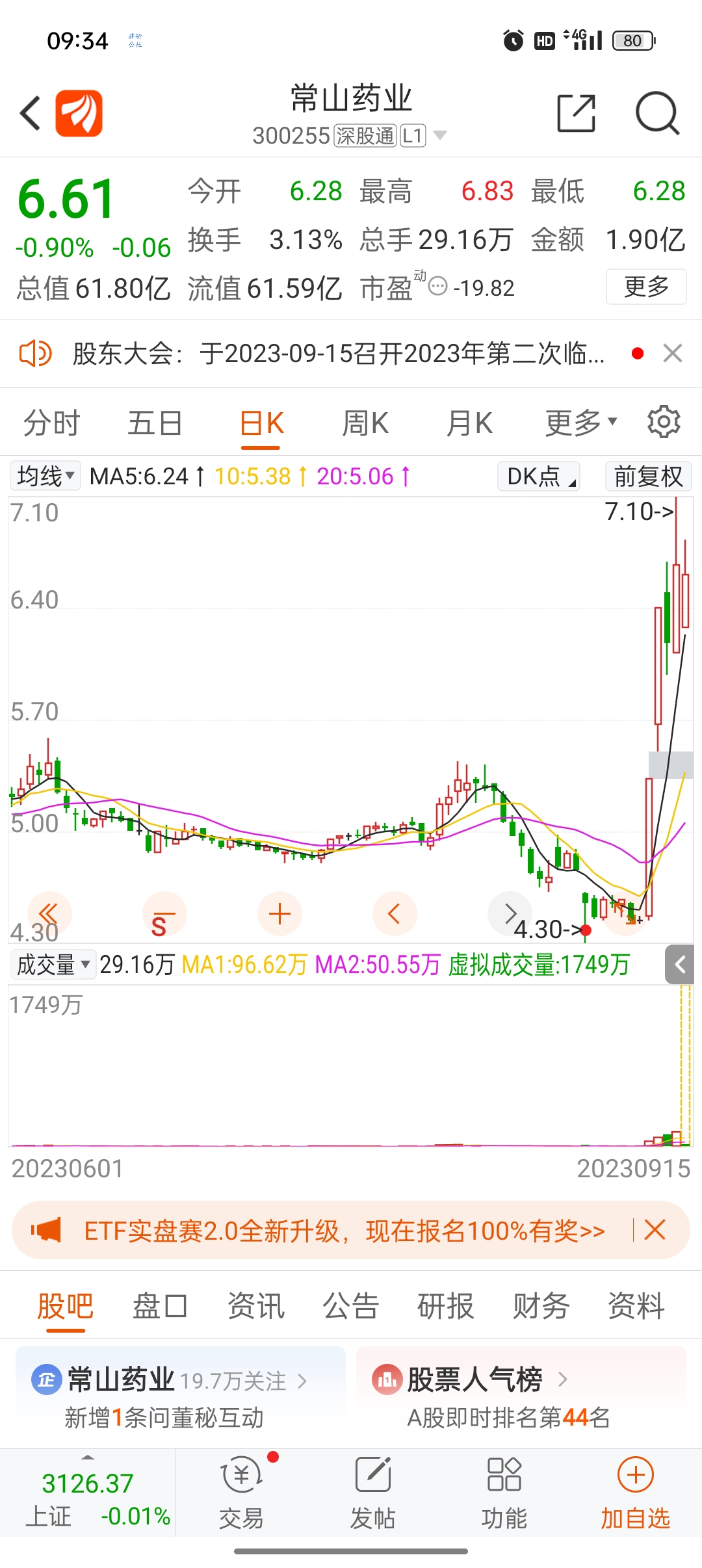702x1568 pixels.
Task: Open chart settings gear
Action: pyautogui.click(x=664, y=422)
